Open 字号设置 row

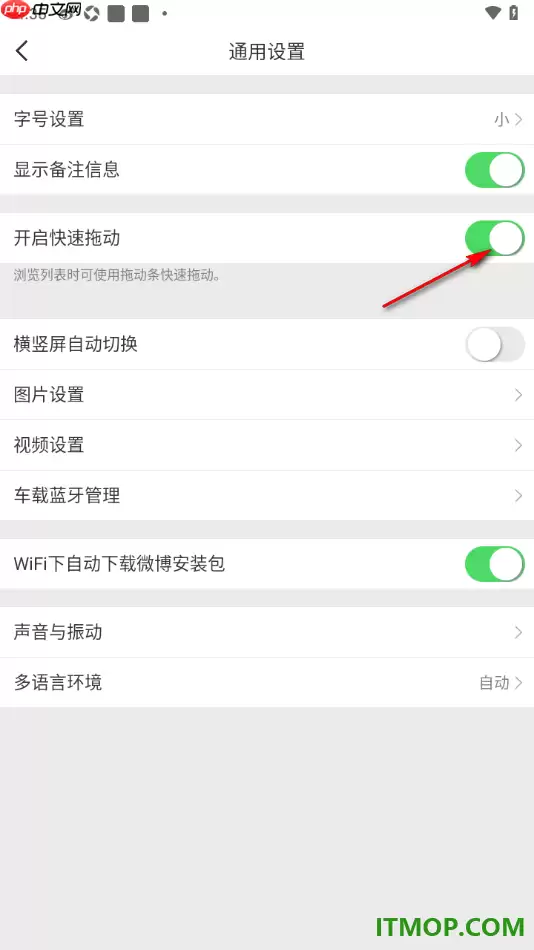267,119
